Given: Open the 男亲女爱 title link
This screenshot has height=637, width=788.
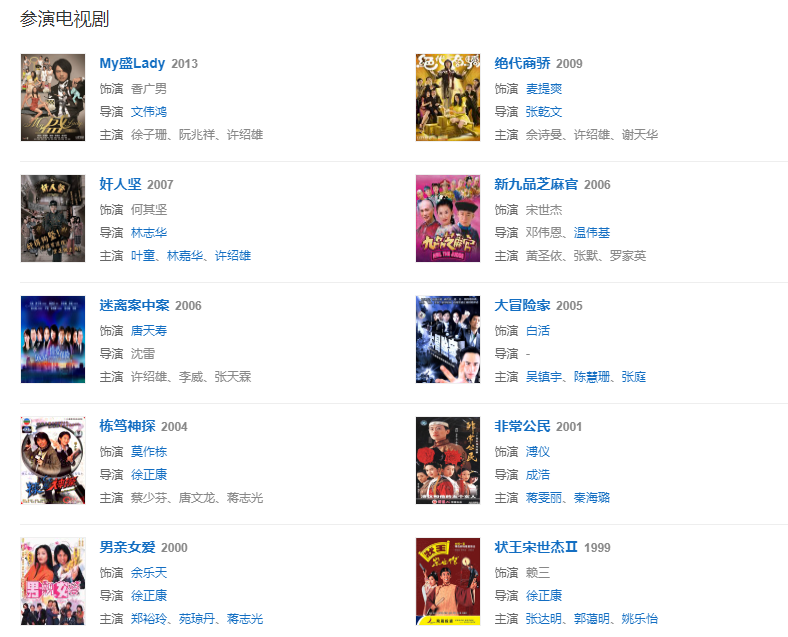Looking at the screenshot, I should coord(127,547).
